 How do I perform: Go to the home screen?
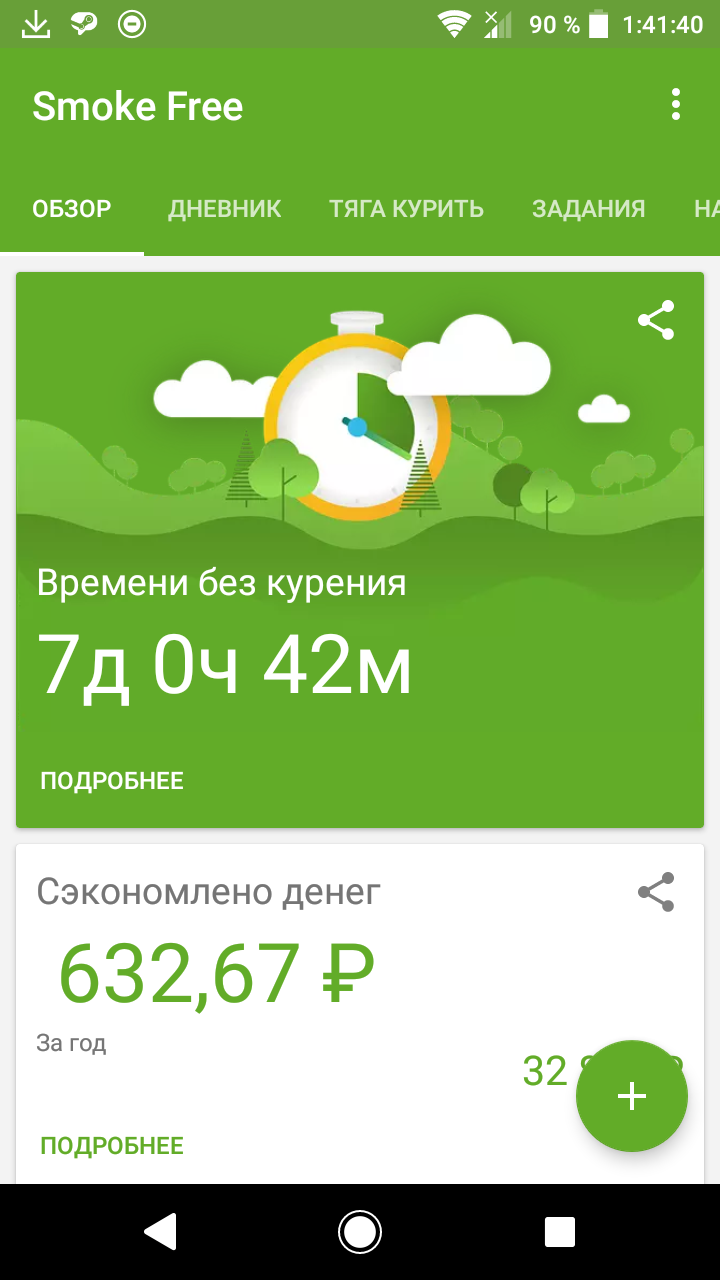pyautogui.click(x=360, y=1232)
